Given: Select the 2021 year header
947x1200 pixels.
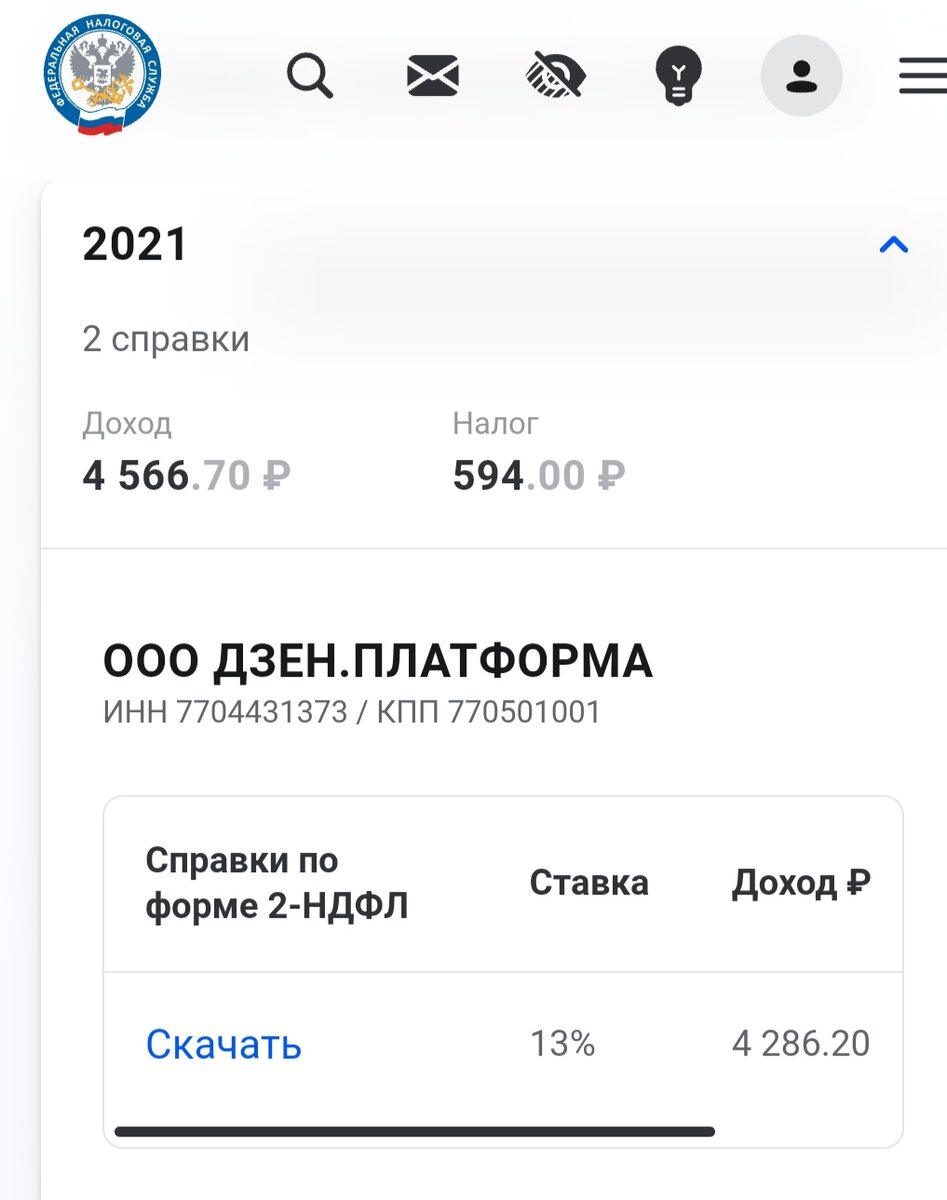Looking at the screenshot, I should (136, 243).
